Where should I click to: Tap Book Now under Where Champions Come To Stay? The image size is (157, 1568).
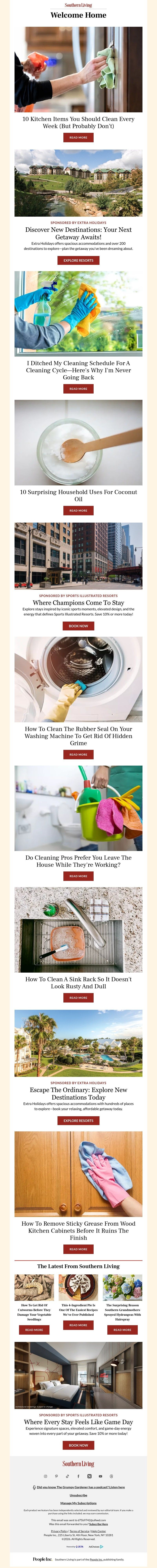tap(78, 626)
